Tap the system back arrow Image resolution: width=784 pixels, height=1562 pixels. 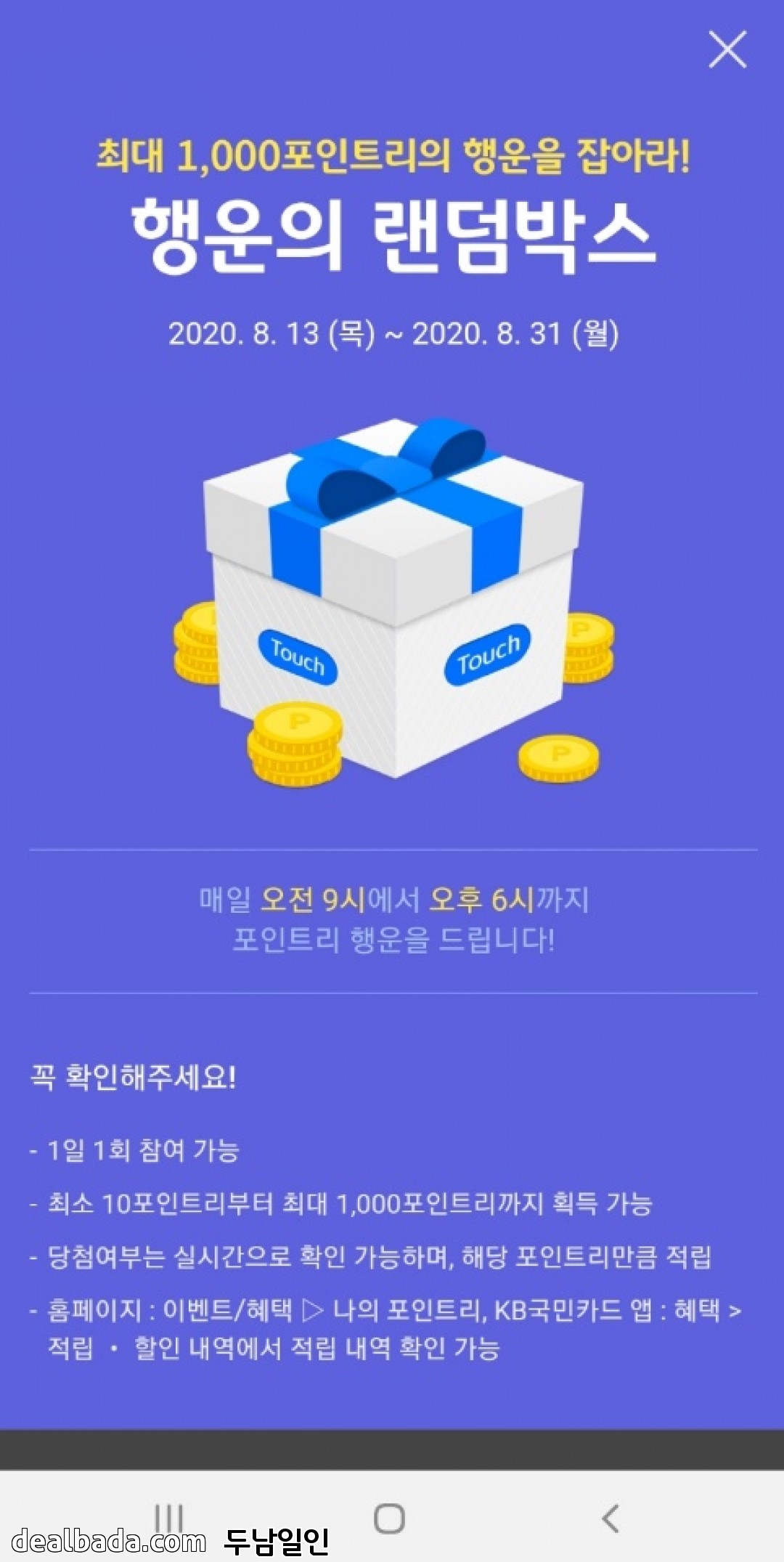pyautogui.click(x=611, y=1518)
